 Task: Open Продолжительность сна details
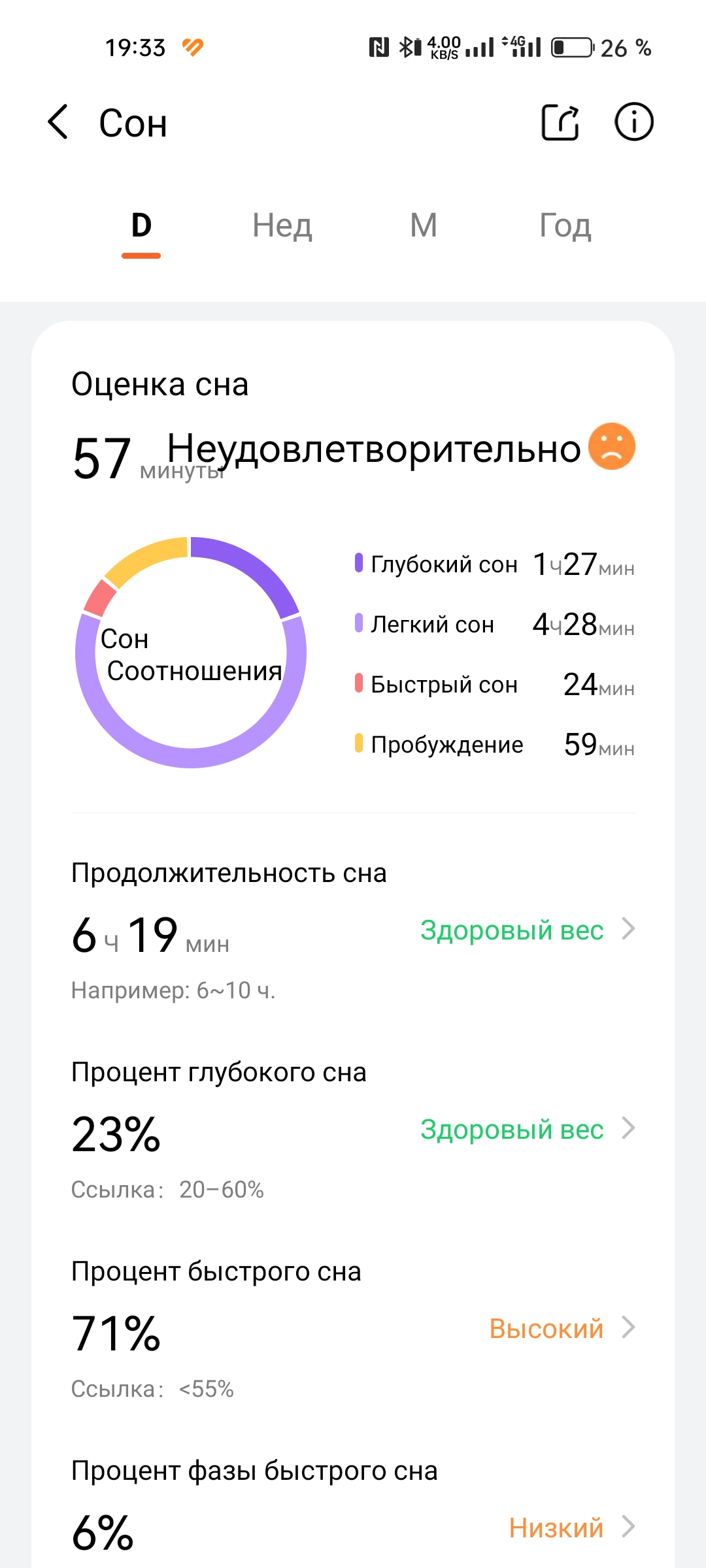tap(353, 931)
